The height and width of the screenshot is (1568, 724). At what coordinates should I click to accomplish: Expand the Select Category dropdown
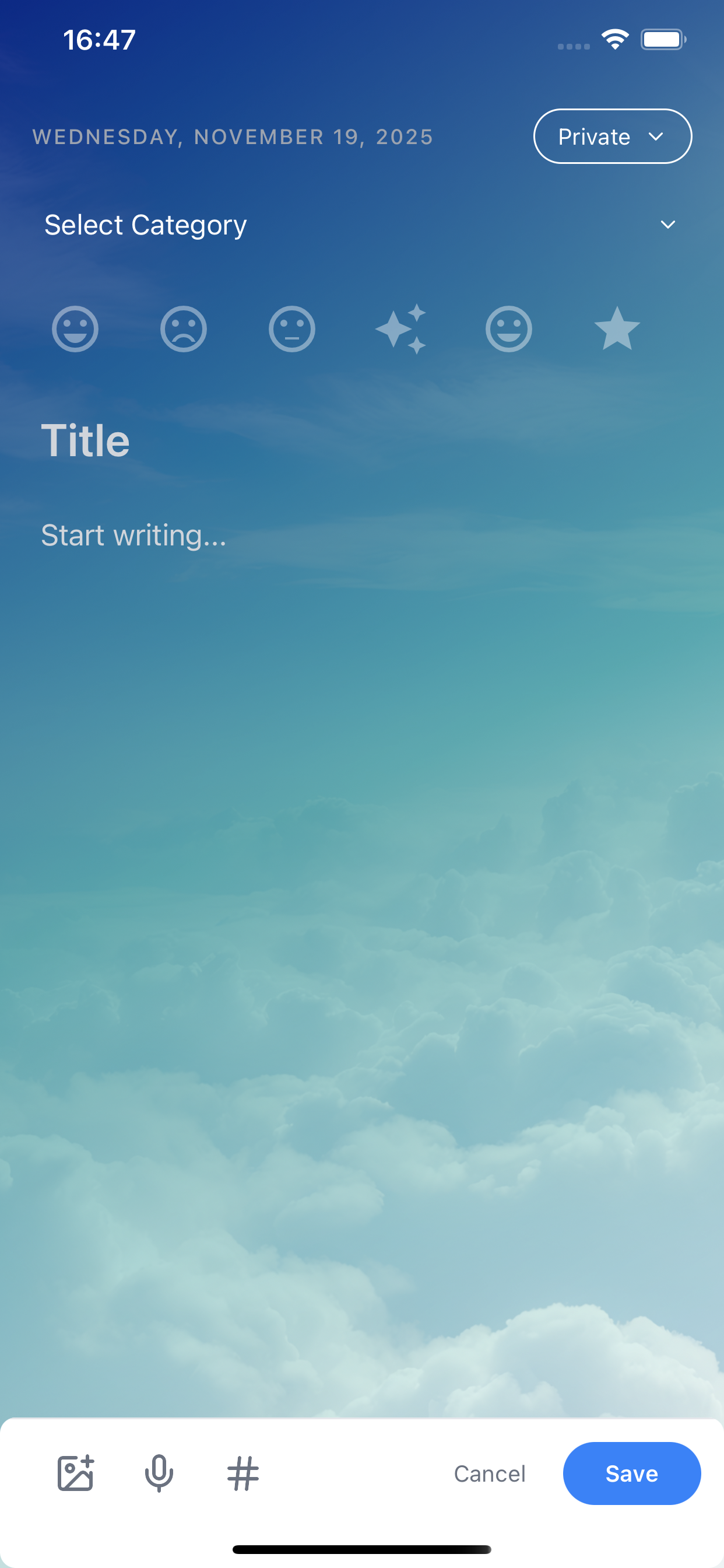[x=145, y=225]
